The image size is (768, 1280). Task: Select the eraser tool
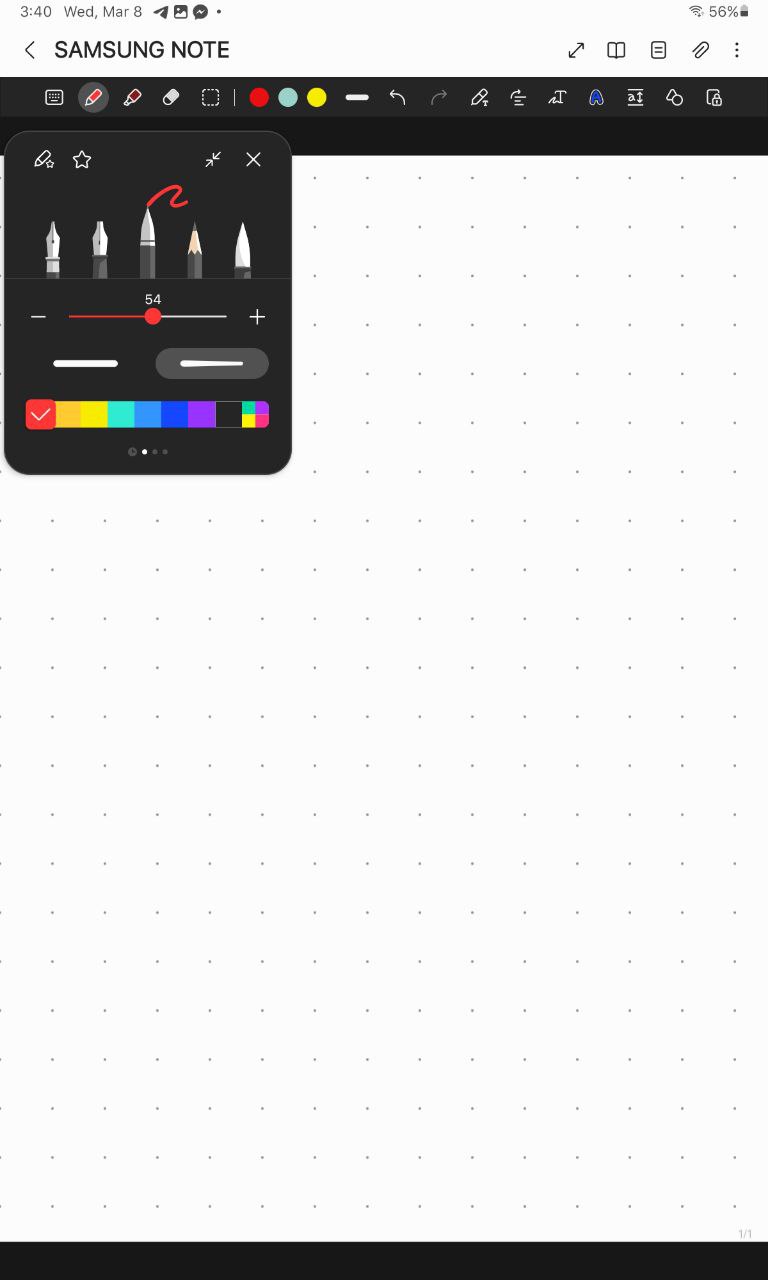(x=171, y=97)
